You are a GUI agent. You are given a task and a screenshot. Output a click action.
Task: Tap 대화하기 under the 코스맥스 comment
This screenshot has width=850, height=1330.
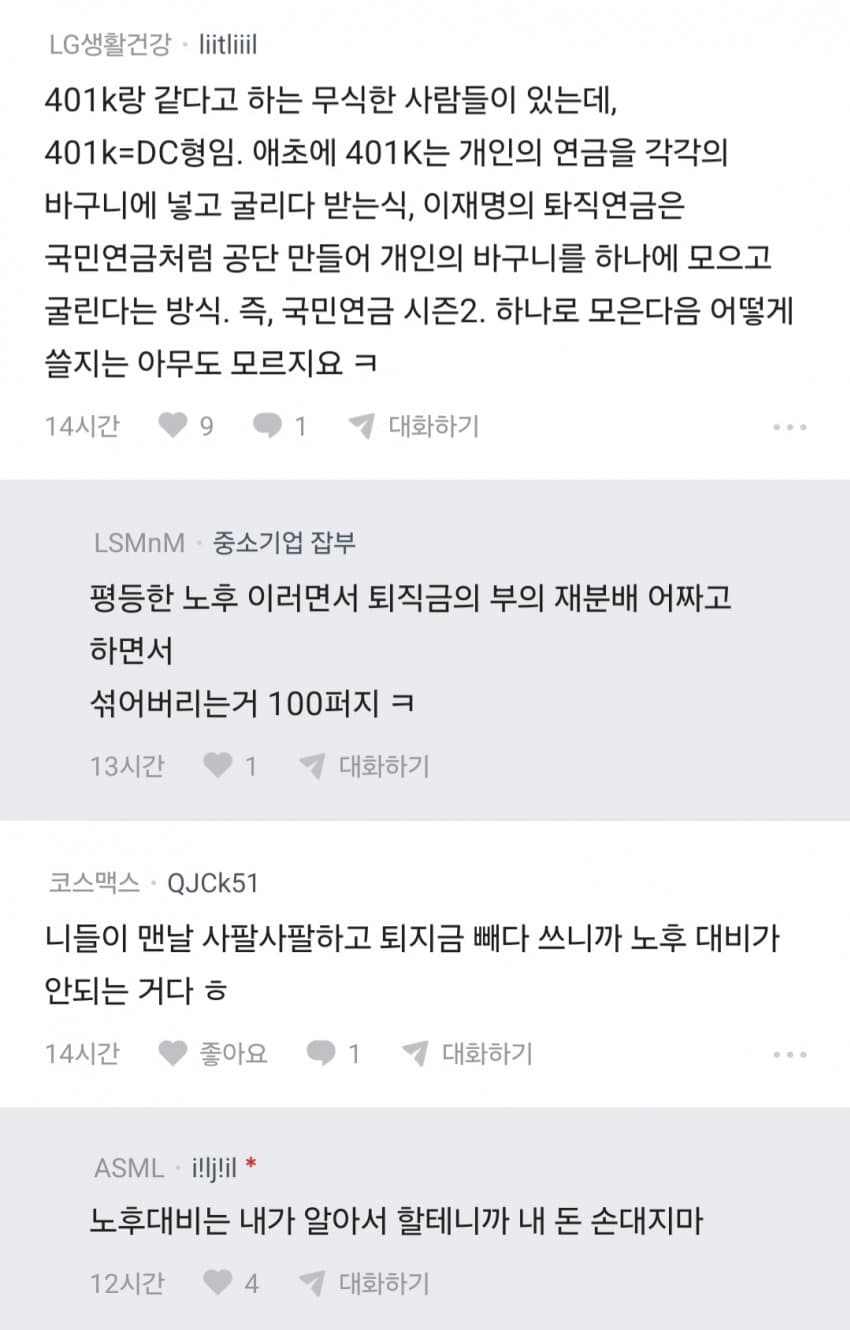(467, 1053)
